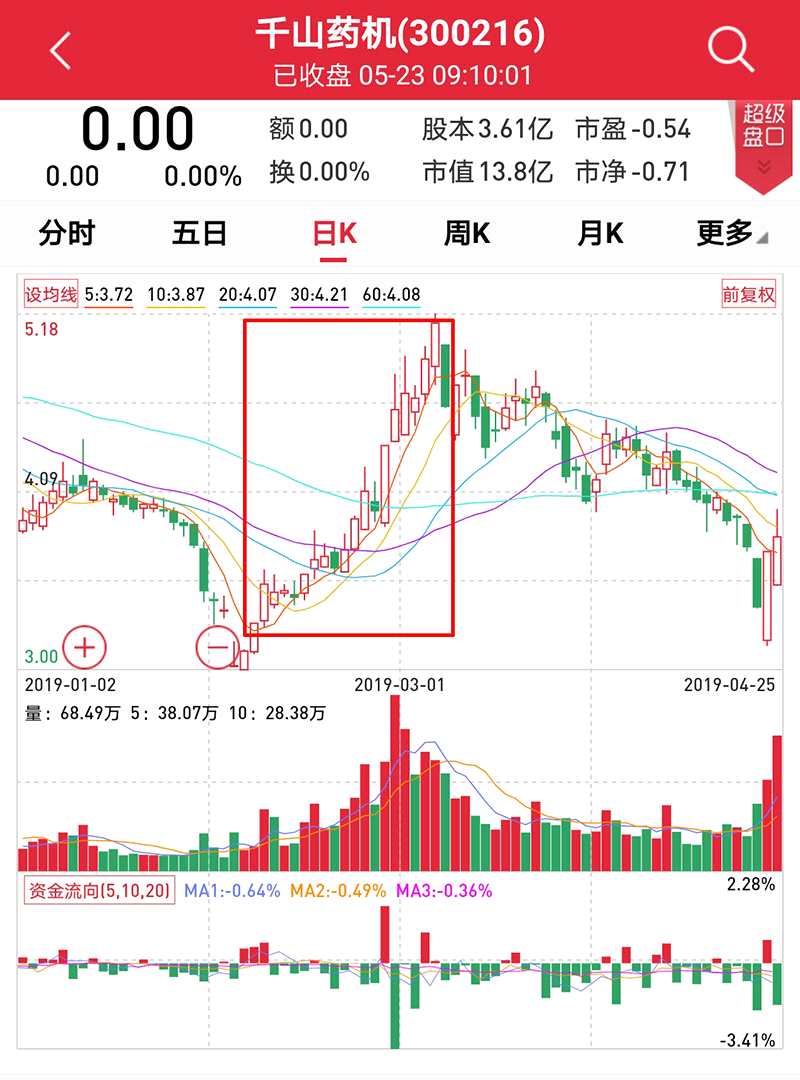Switch to the 分时 chart tab

coord(66,234)
